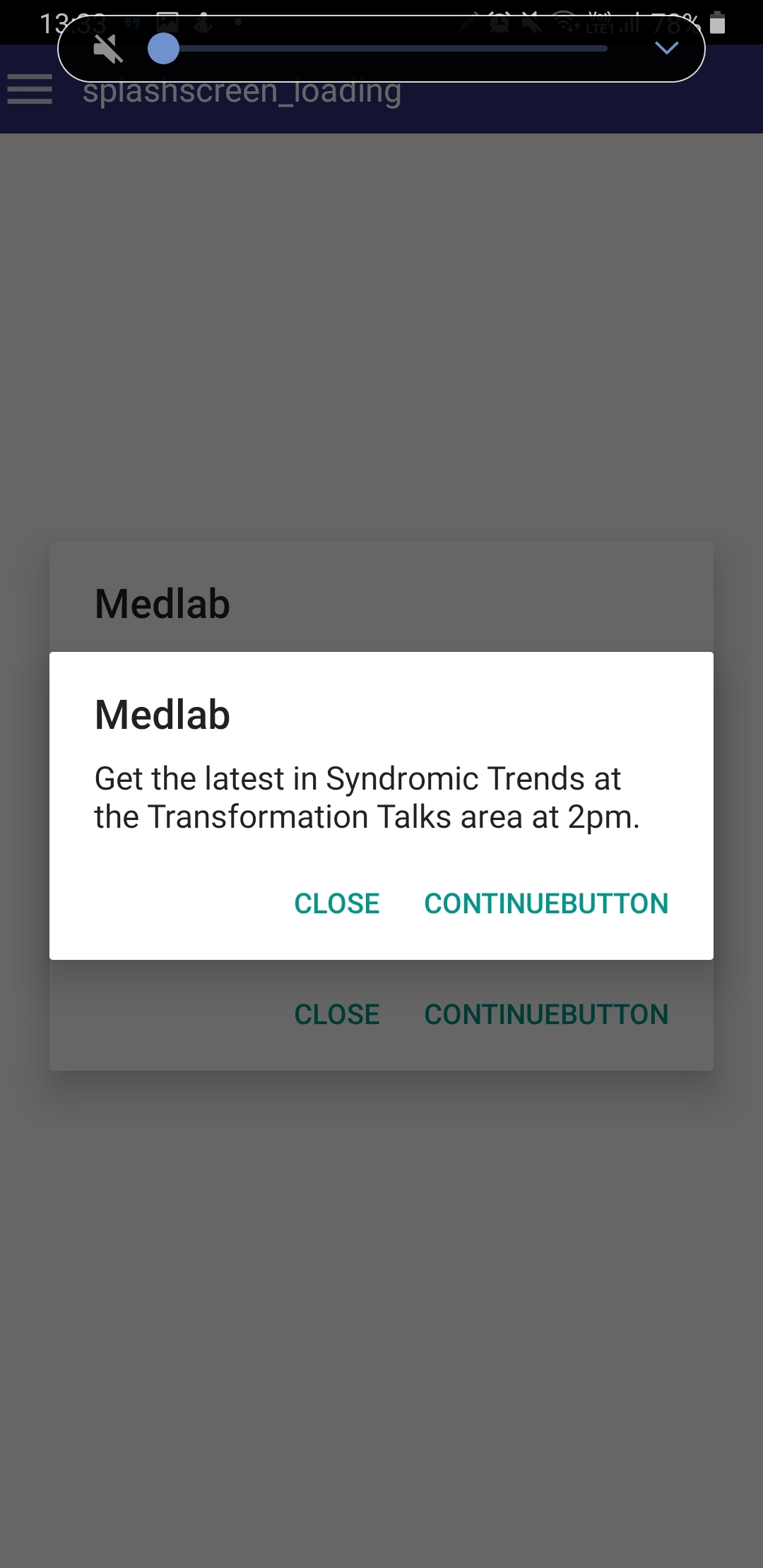The image size is (763, 1568).
Task: Tap the volume slider track
Action: pos(393,49)
